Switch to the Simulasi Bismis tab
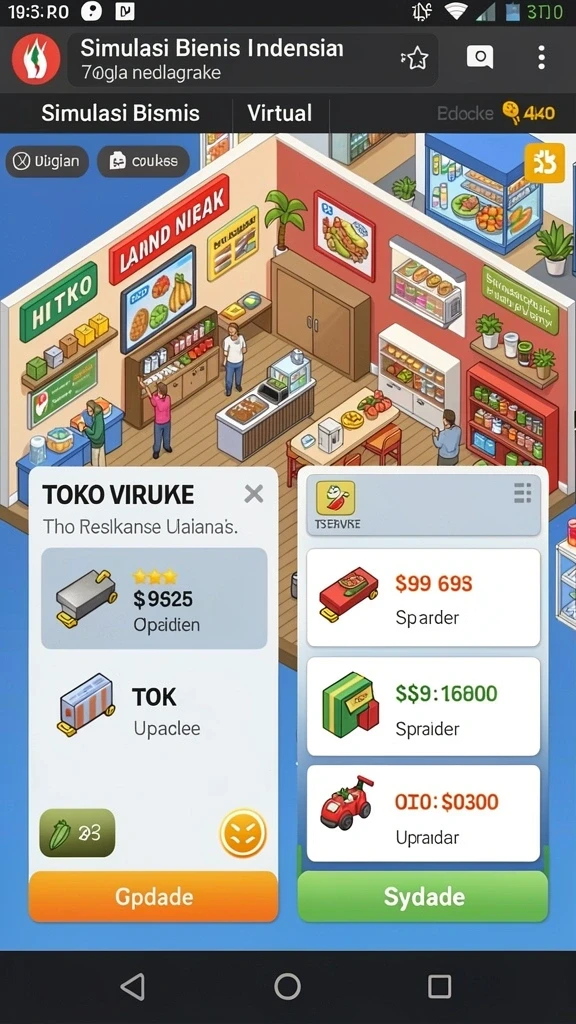Image resolution: width=576 pixels, height=1024 pixels. point(120,113)
